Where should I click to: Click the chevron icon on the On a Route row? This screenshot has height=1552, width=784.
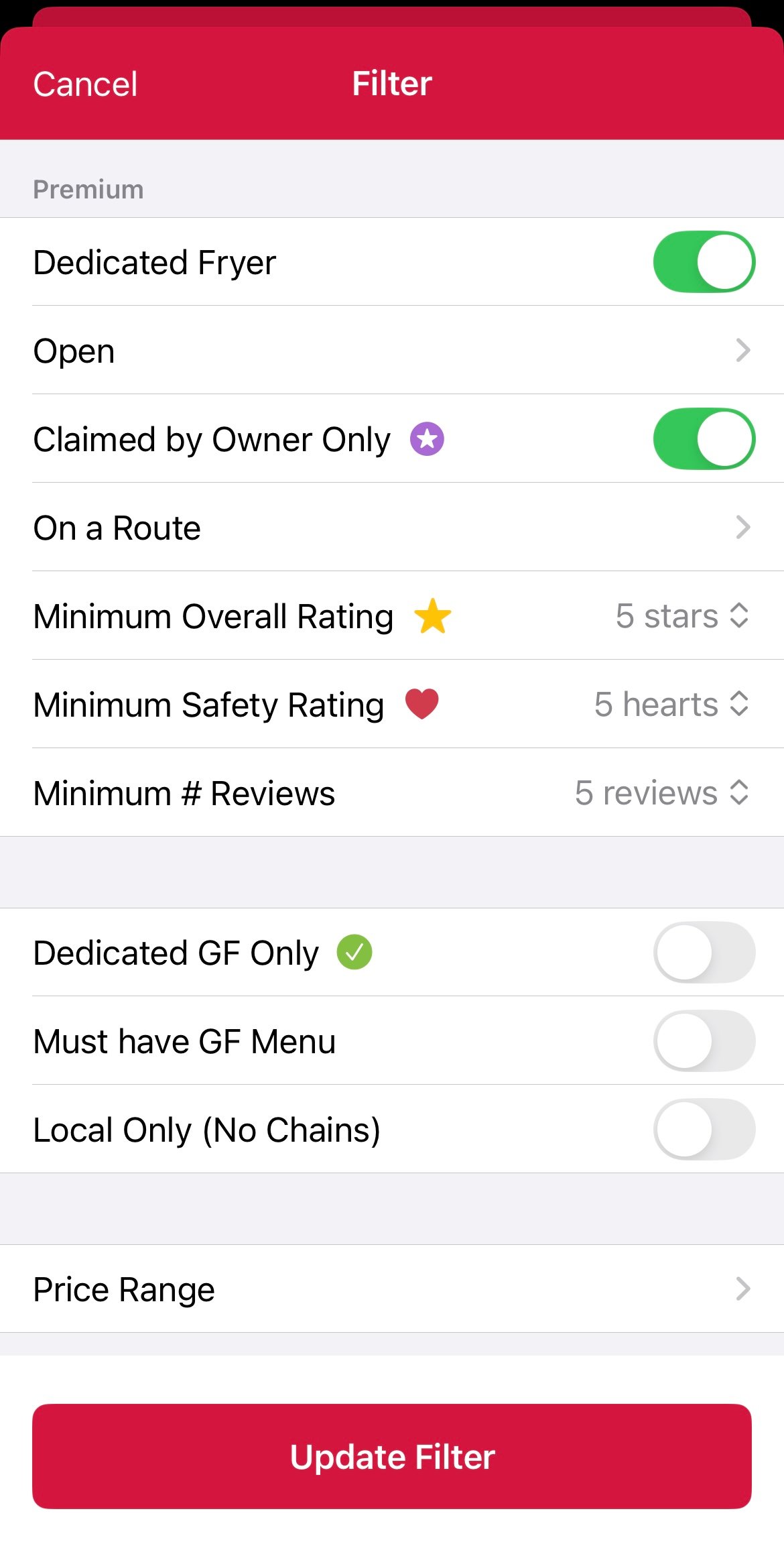(x=743, y=528)
